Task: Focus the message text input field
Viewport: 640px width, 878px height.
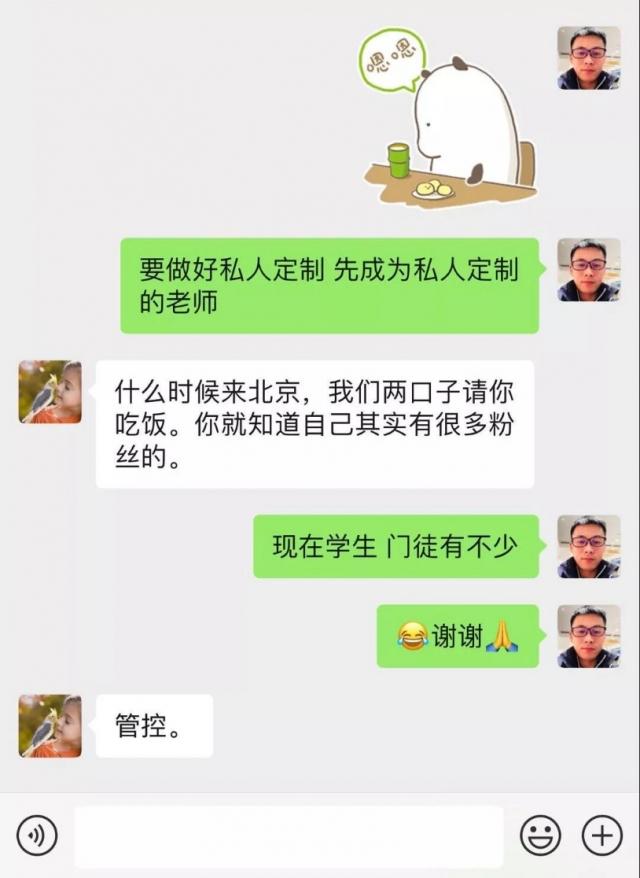Action: tap(288, 836)
